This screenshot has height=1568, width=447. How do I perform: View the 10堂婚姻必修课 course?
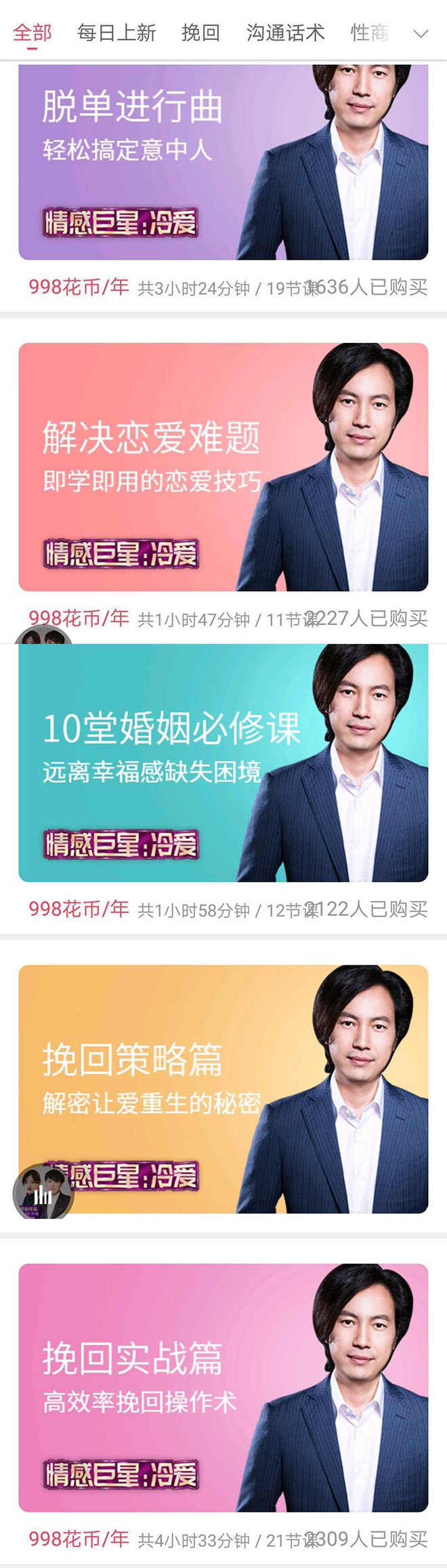pyautogui.click(x=223, y=763)
